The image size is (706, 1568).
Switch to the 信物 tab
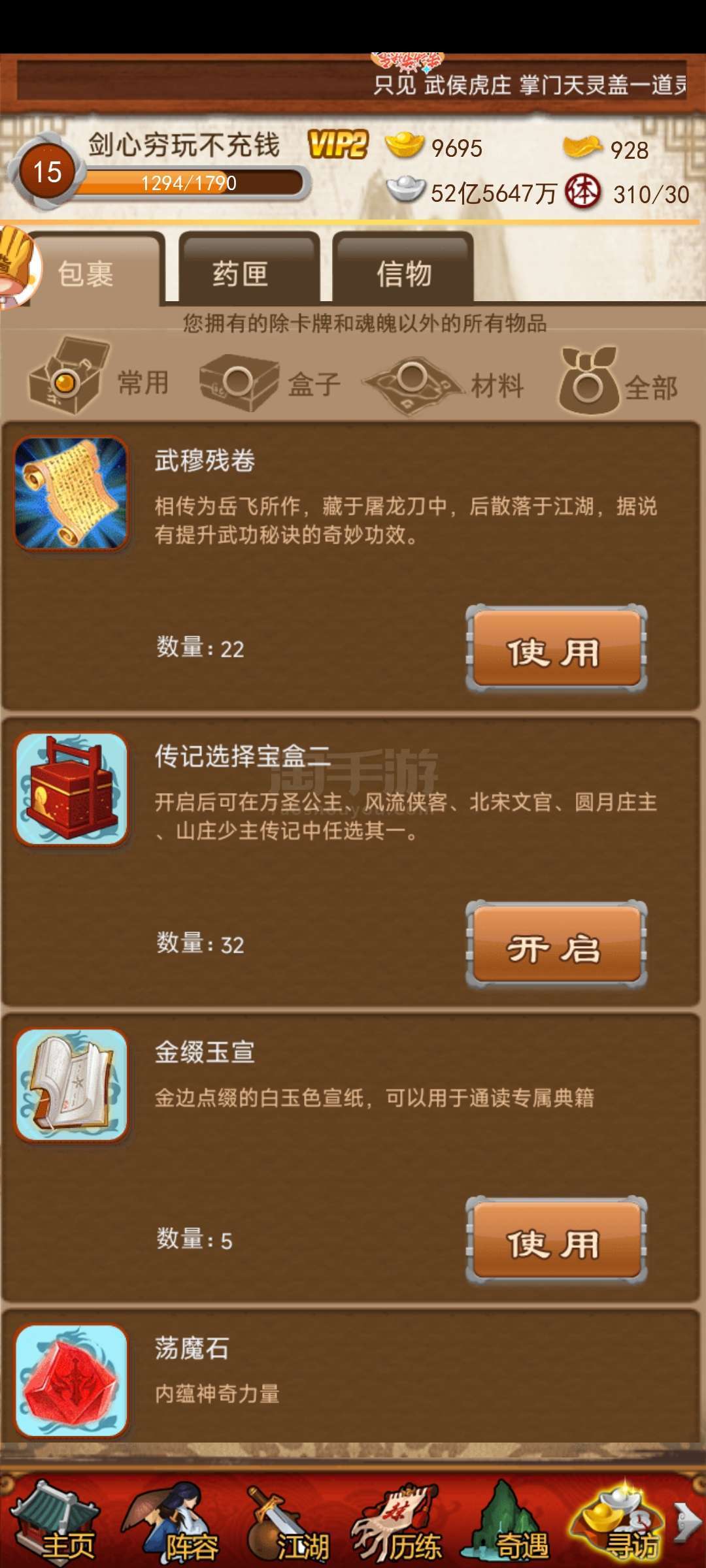tap(403, 269)
